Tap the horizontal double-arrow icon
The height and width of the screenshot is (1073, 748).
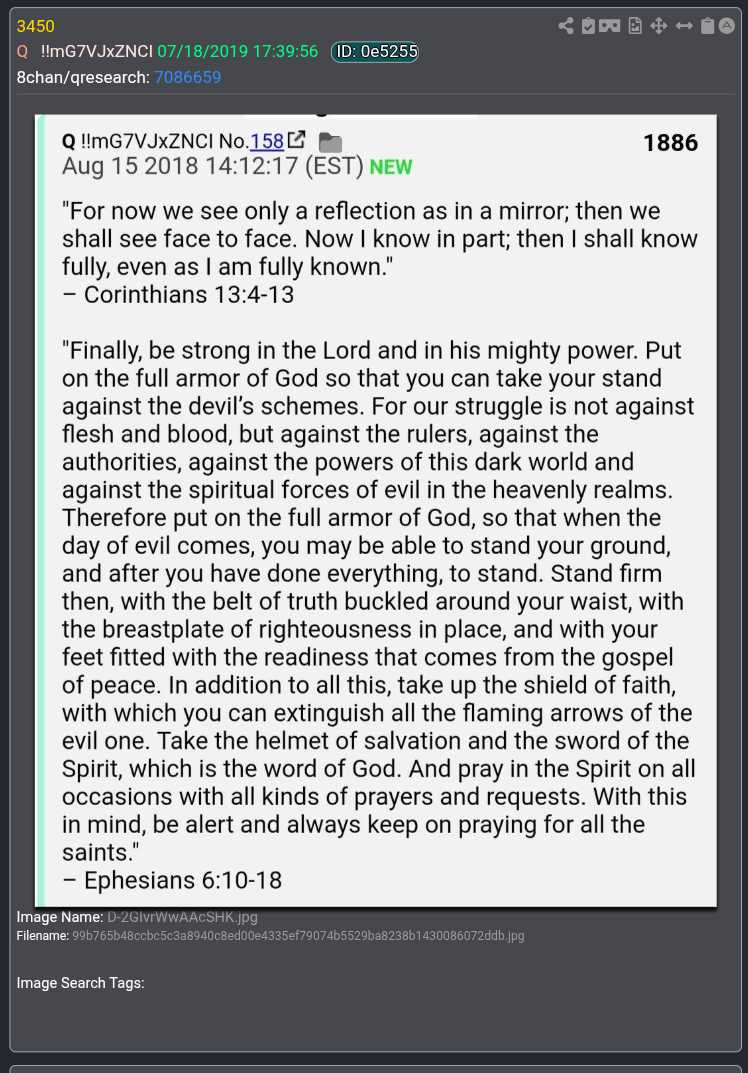[684, 26]
